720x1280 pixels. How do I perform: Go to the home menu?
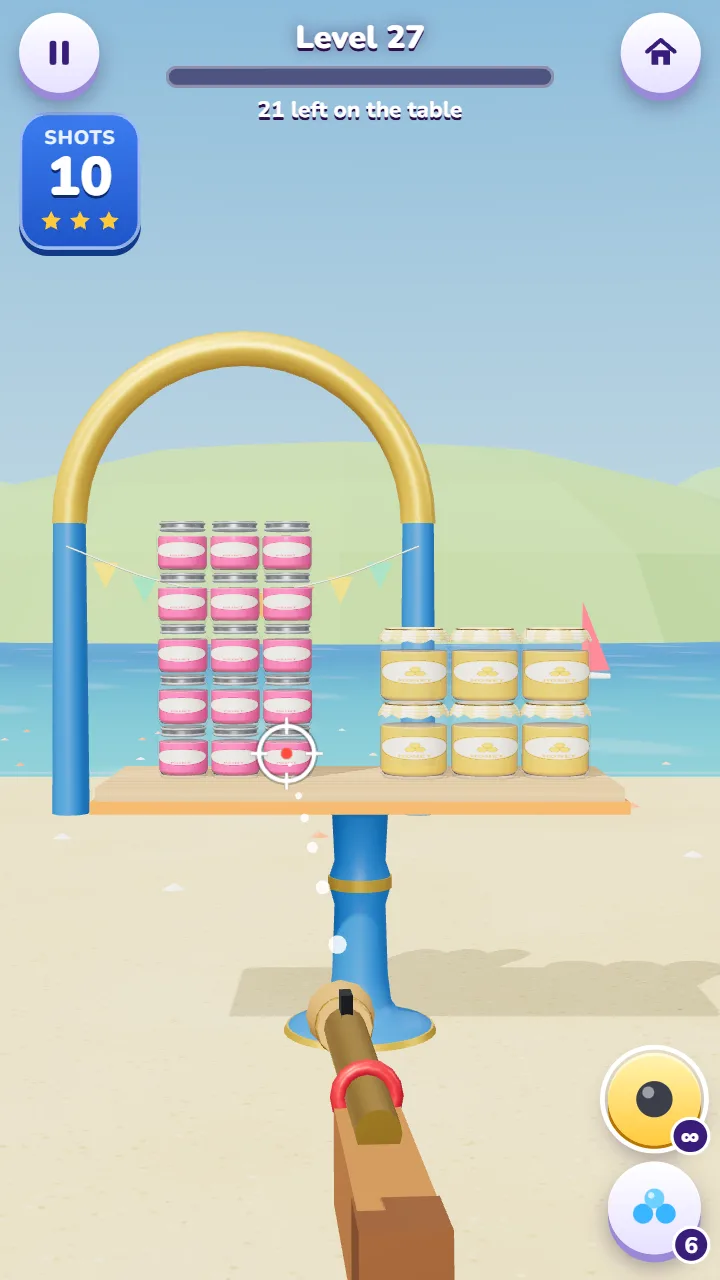[x=660, y=53]
